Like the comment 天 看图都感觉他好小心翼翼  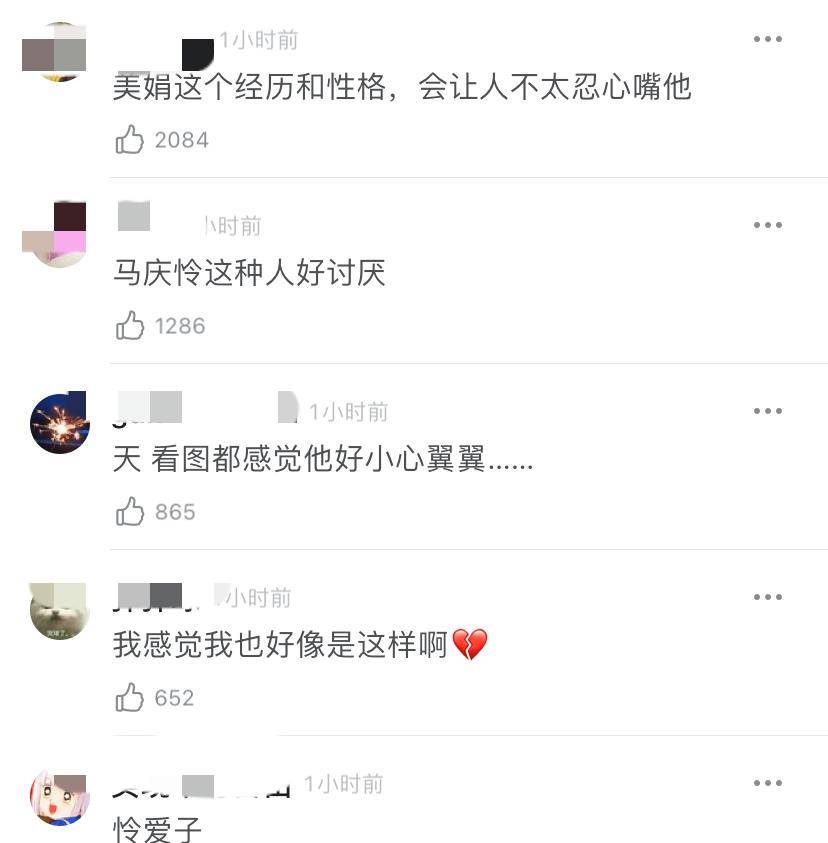point(130,512)
